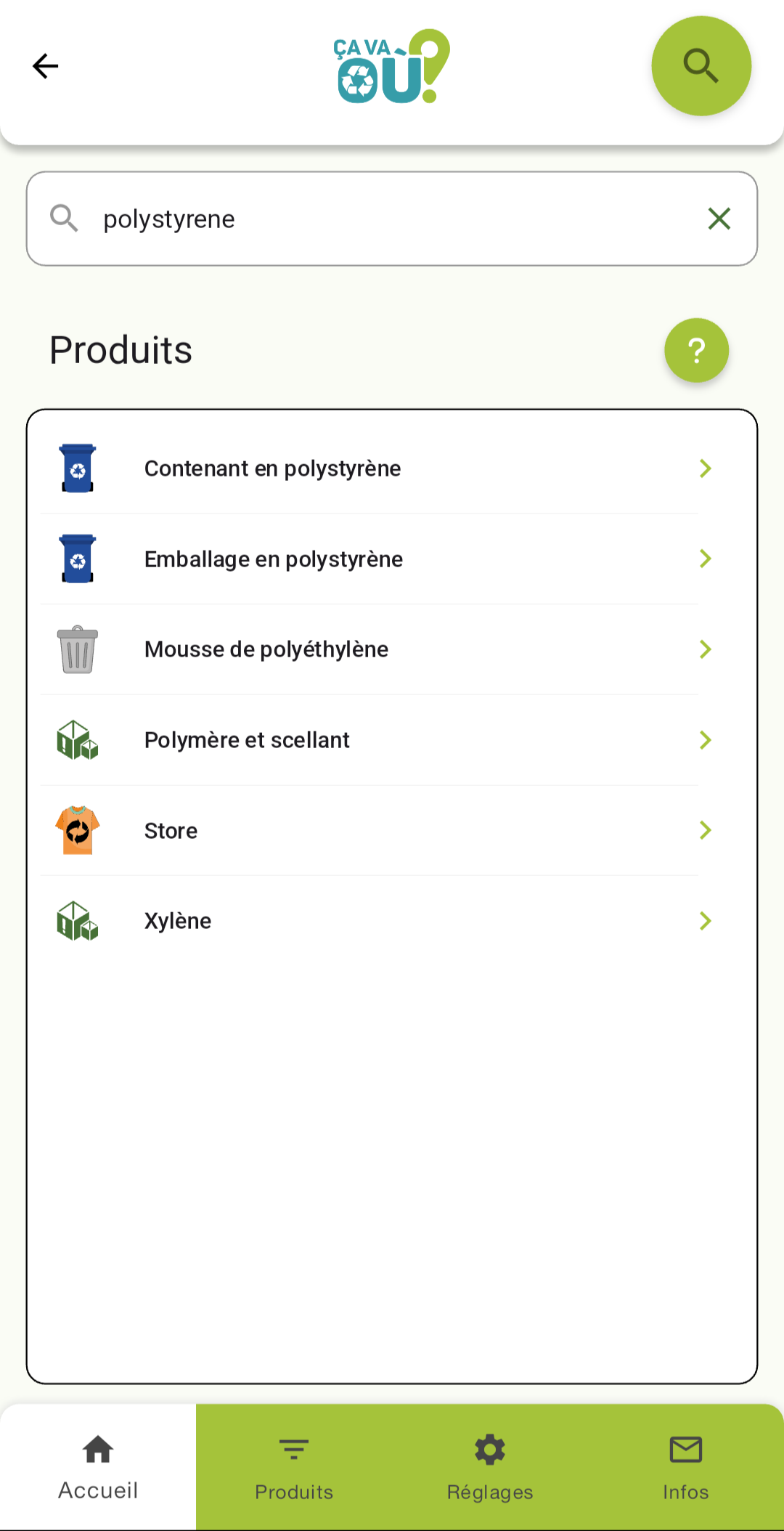
Task: Go to the Infos tab
Action: [x=685, y=1467]
